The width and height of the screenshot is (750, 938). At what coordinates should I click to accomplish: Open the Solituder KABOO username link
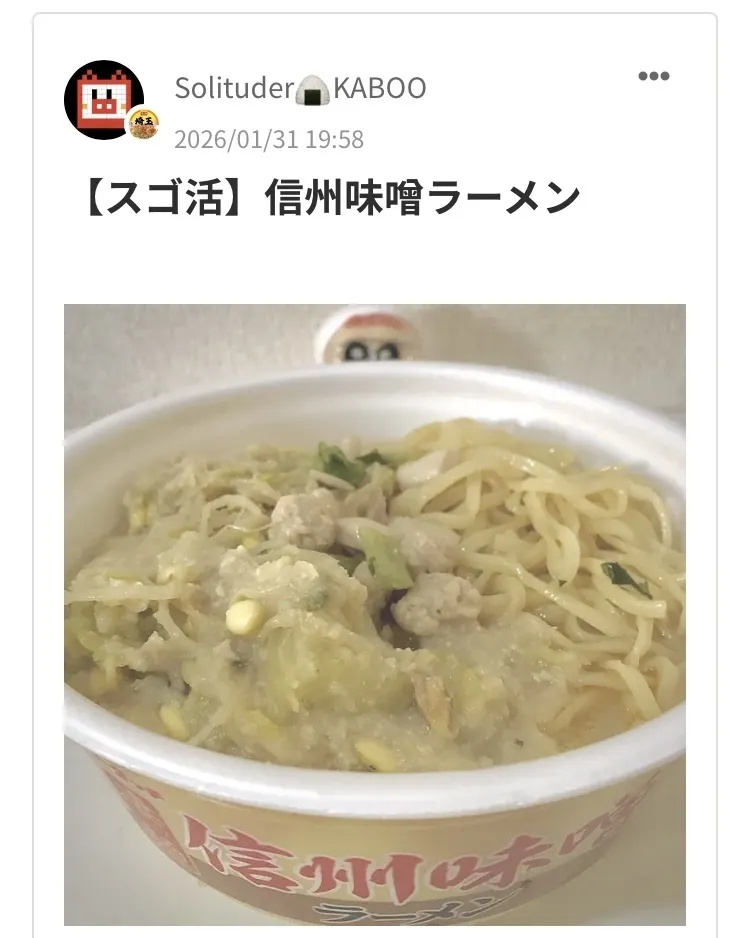(x=300, y=88)
